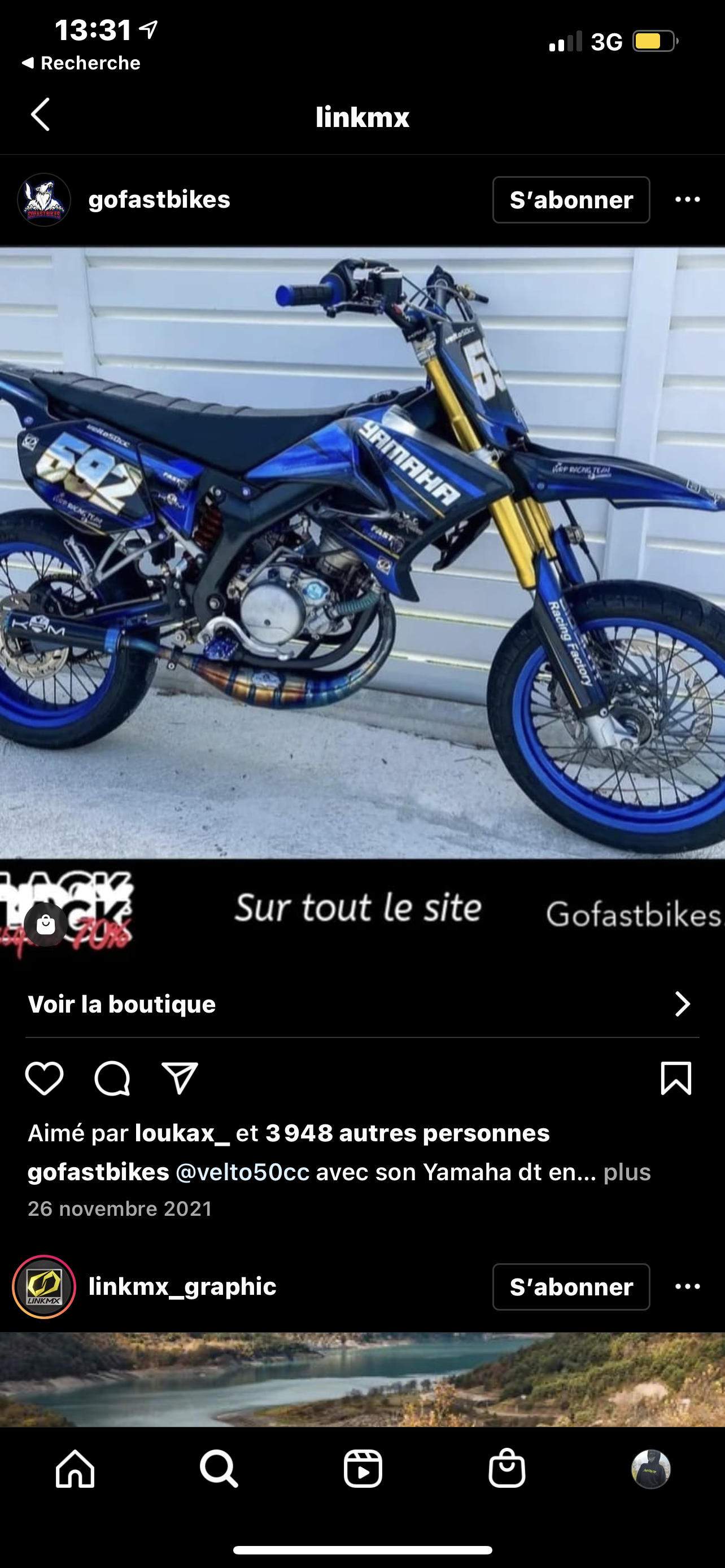Open more options for linkmx_graphic post
Viewport: 725px width, 1568px height.
click(x=687, y=1287)
